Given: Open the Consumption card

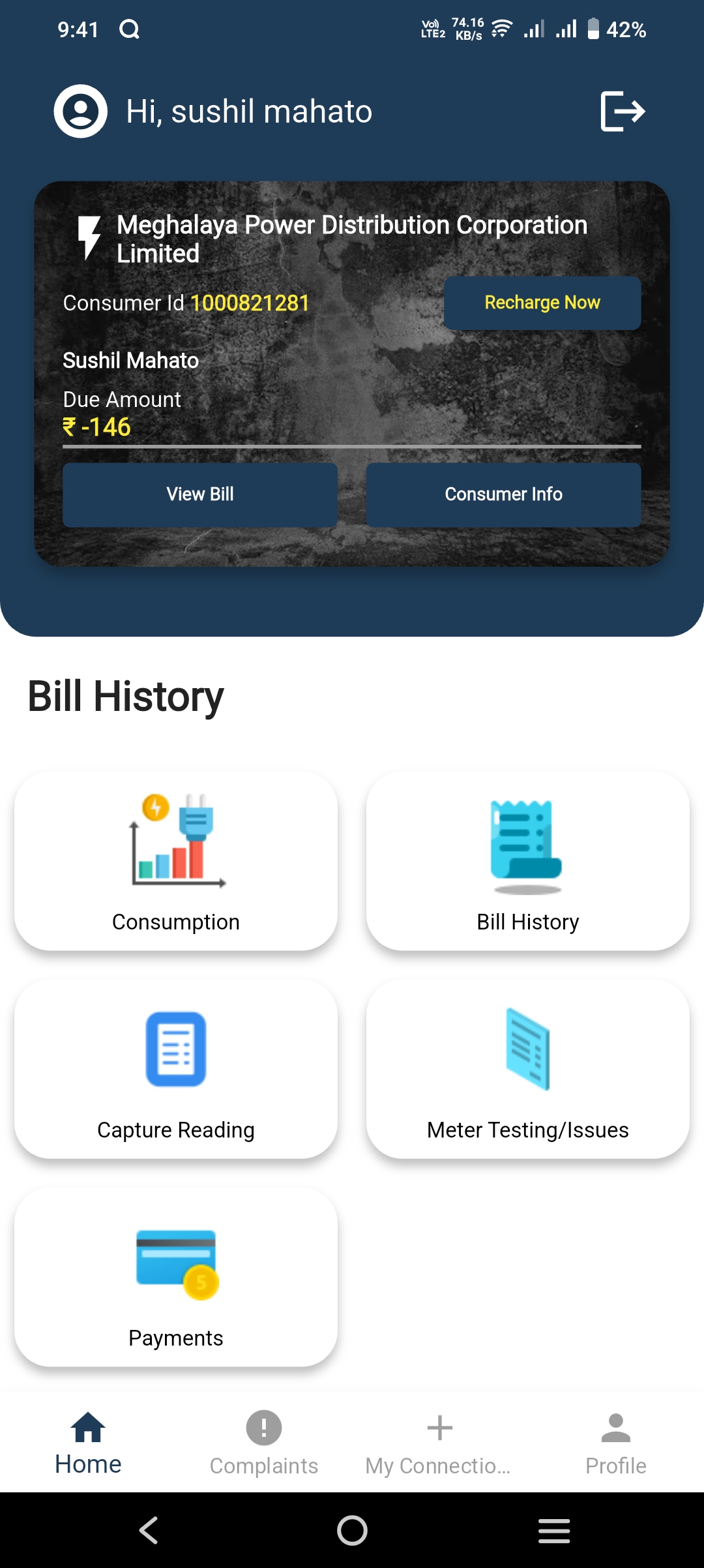Looking at the screenshot, I should coord(176,861).
